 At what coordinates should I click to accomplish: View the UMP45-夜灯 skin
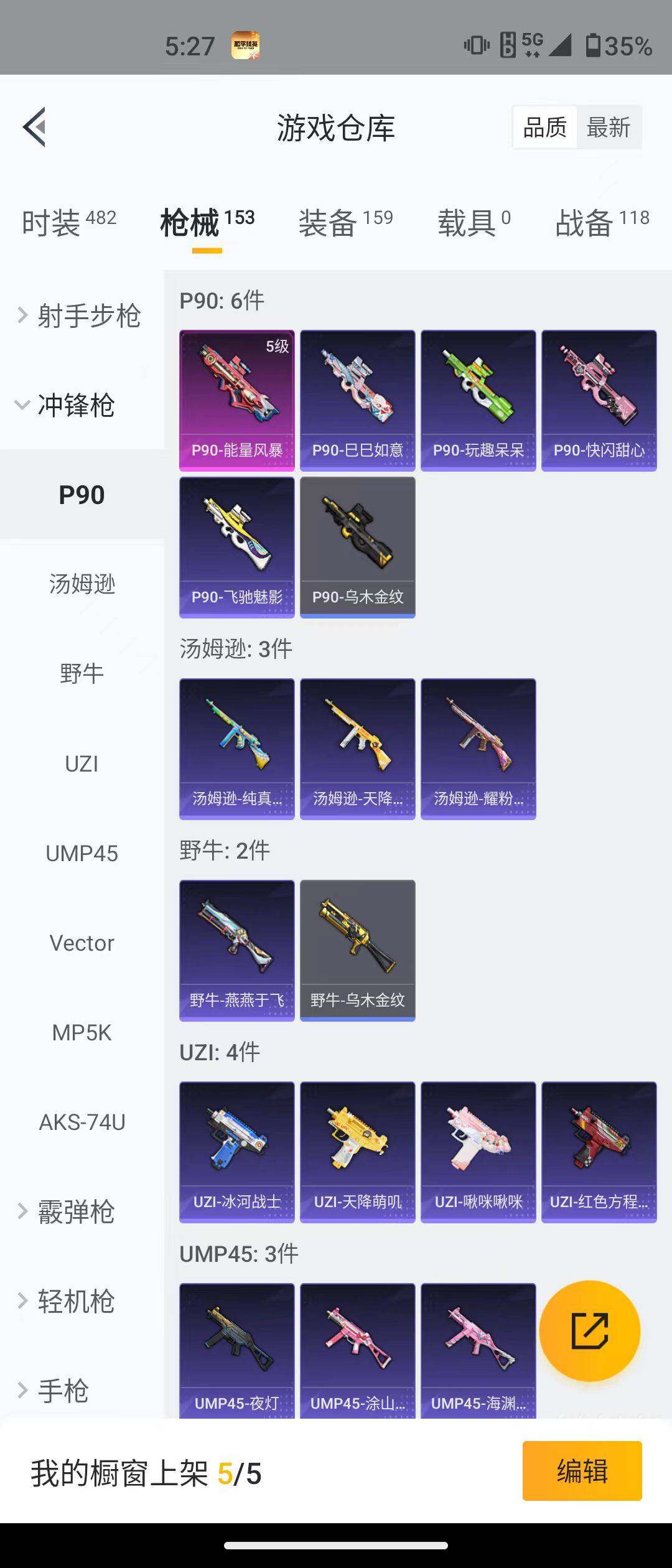236,1347
